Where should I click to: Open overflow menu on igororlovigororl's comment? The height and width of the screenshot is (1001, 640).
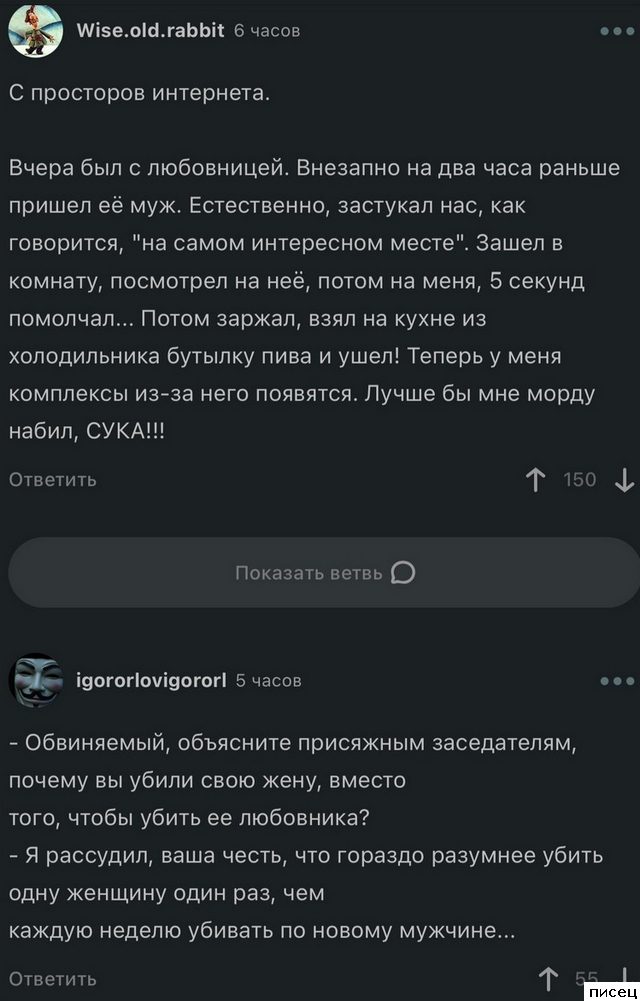click(617, 681)
